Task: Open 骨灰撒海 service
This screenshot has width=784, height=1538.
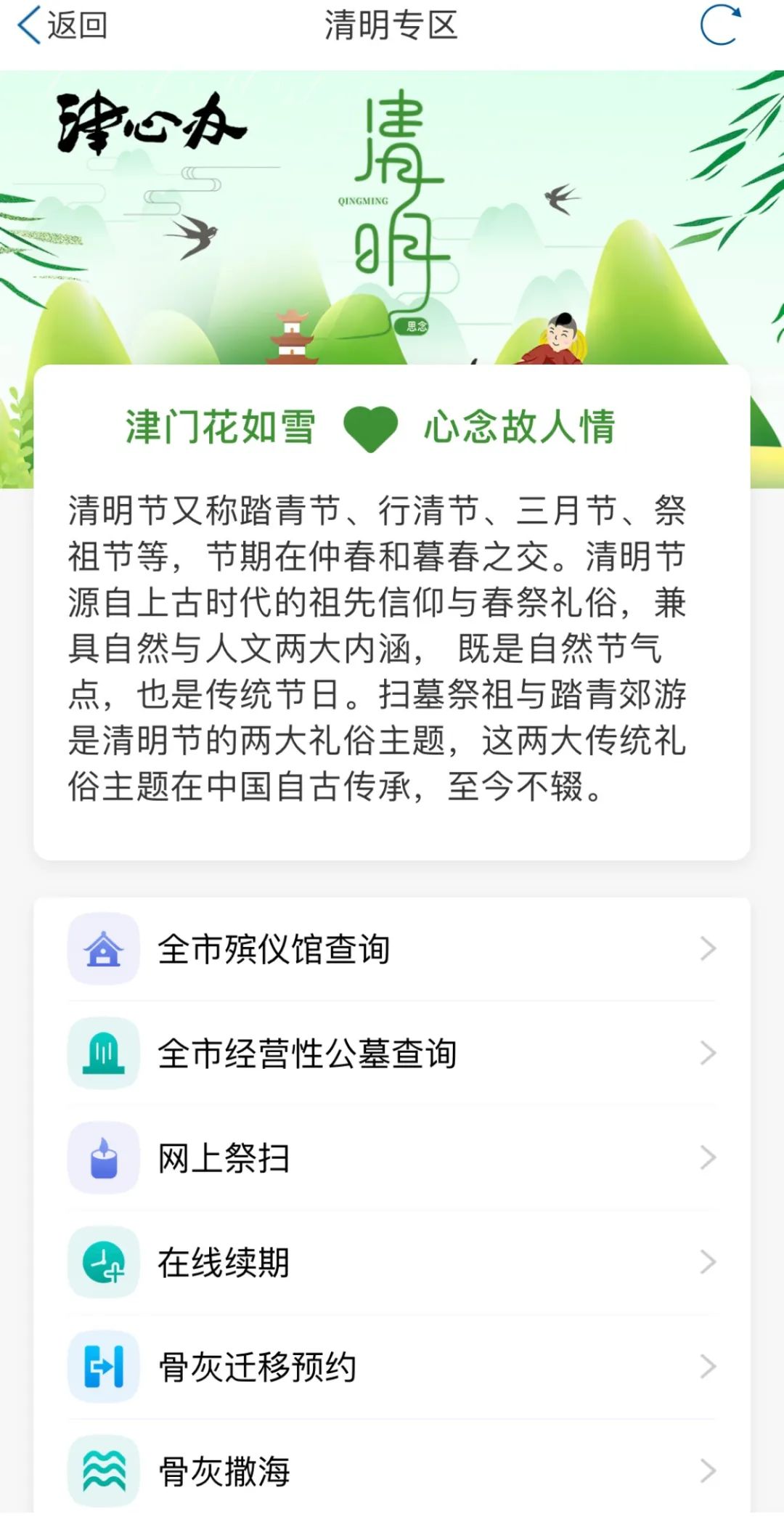Action: pyautogui.click(x=392, y=1471)
